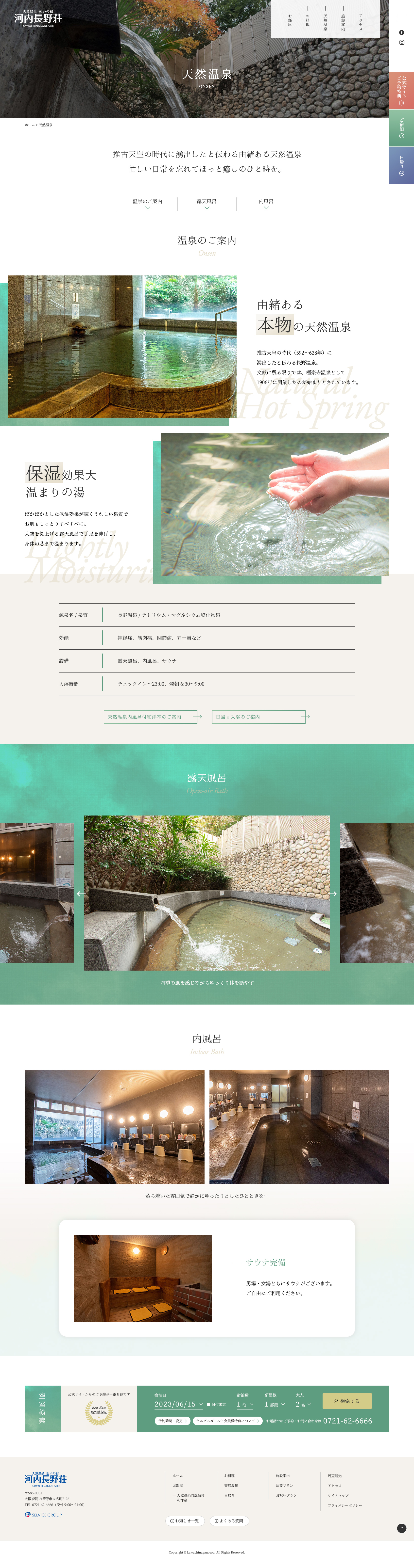Viewport: 414px width, 1568px height.
Task: Open the blue 日帰り side button
Action: click(x=401, y=165)
